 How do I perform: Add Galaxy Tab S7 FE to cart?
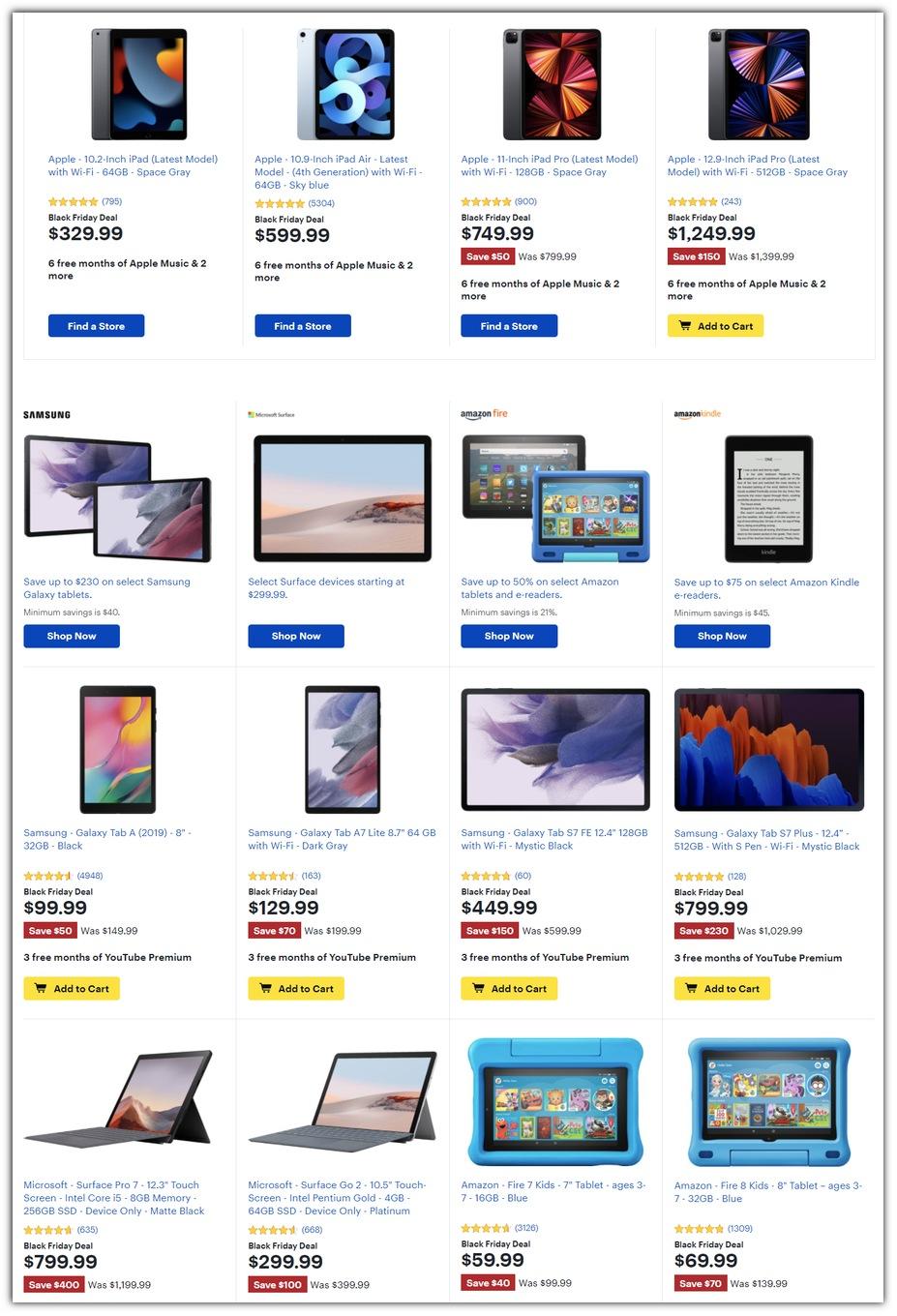click(x=509, y=989)
